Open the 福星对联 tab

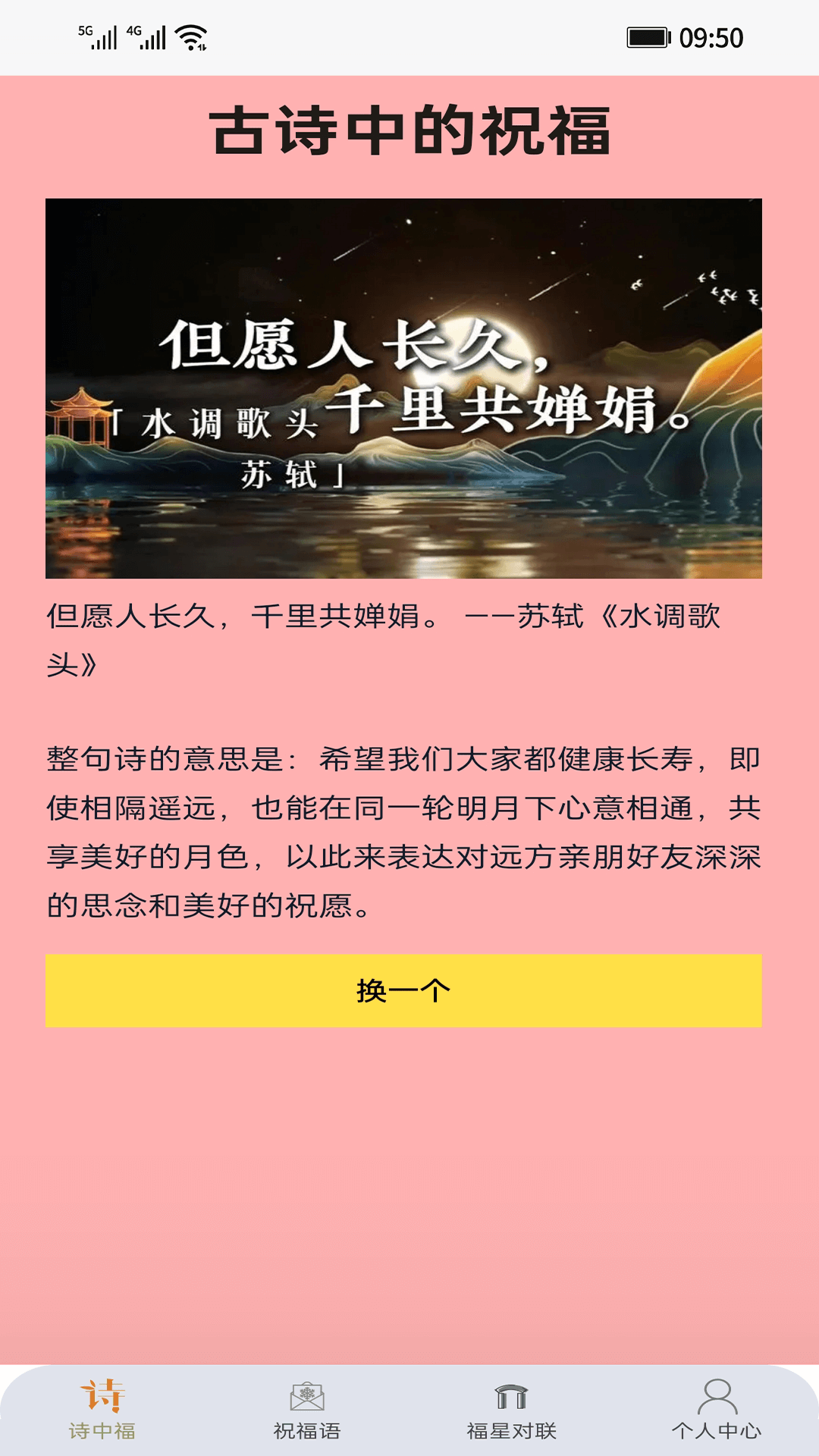512,1411
